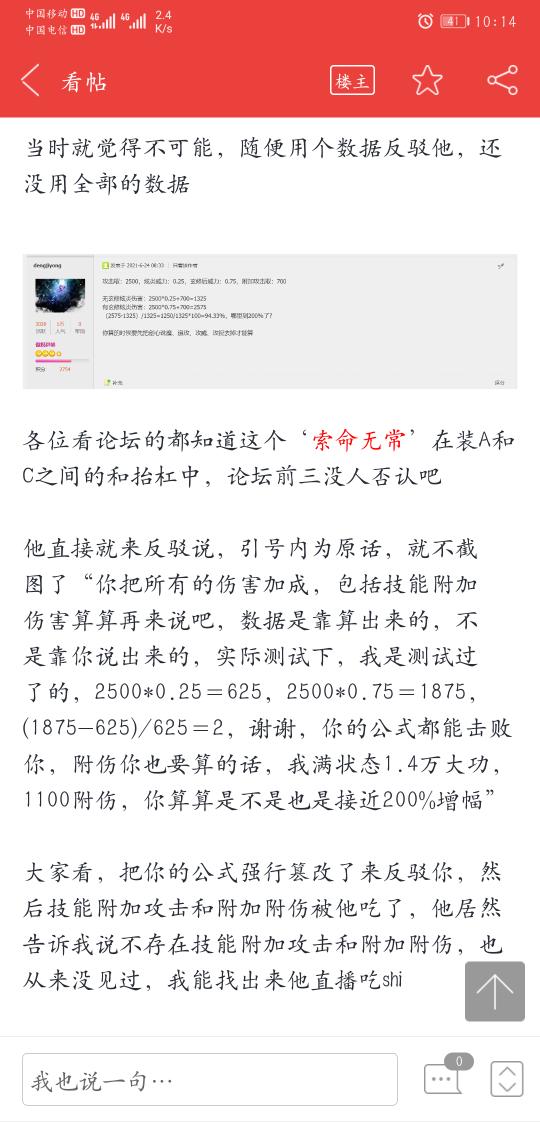
Task: Filter to show only 楼主 posts
Action: click(352, 81)
